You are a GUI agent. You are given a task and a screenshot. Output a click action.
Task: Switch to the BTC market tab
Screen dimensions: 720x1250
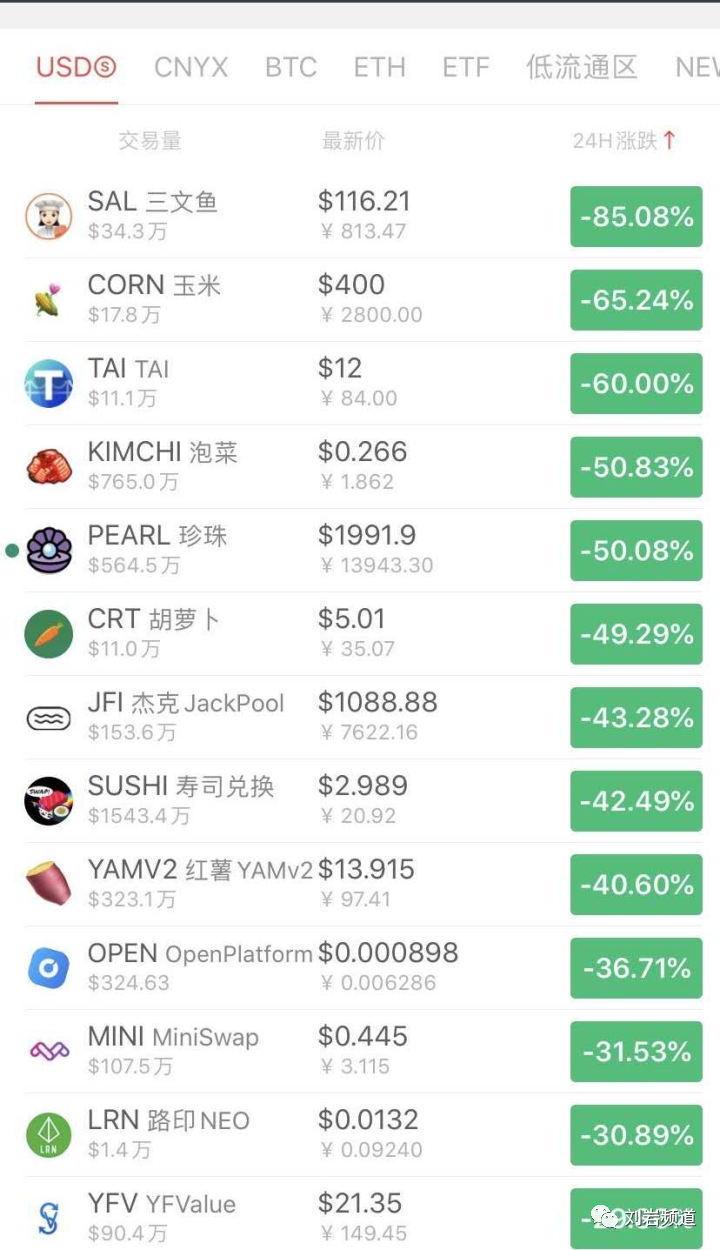pos(291,68)
